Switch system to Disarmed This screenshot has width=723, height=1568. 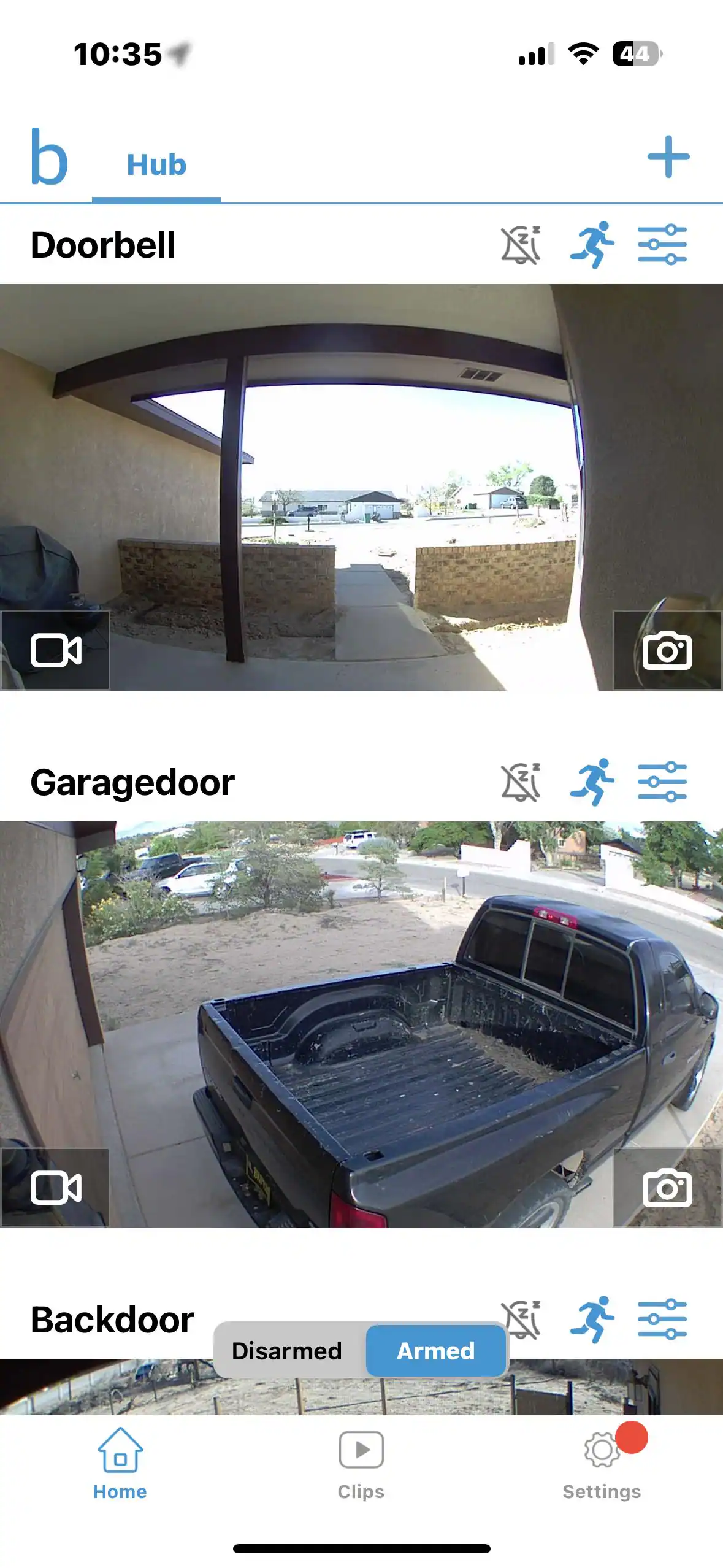click(x=287, y=1351)
